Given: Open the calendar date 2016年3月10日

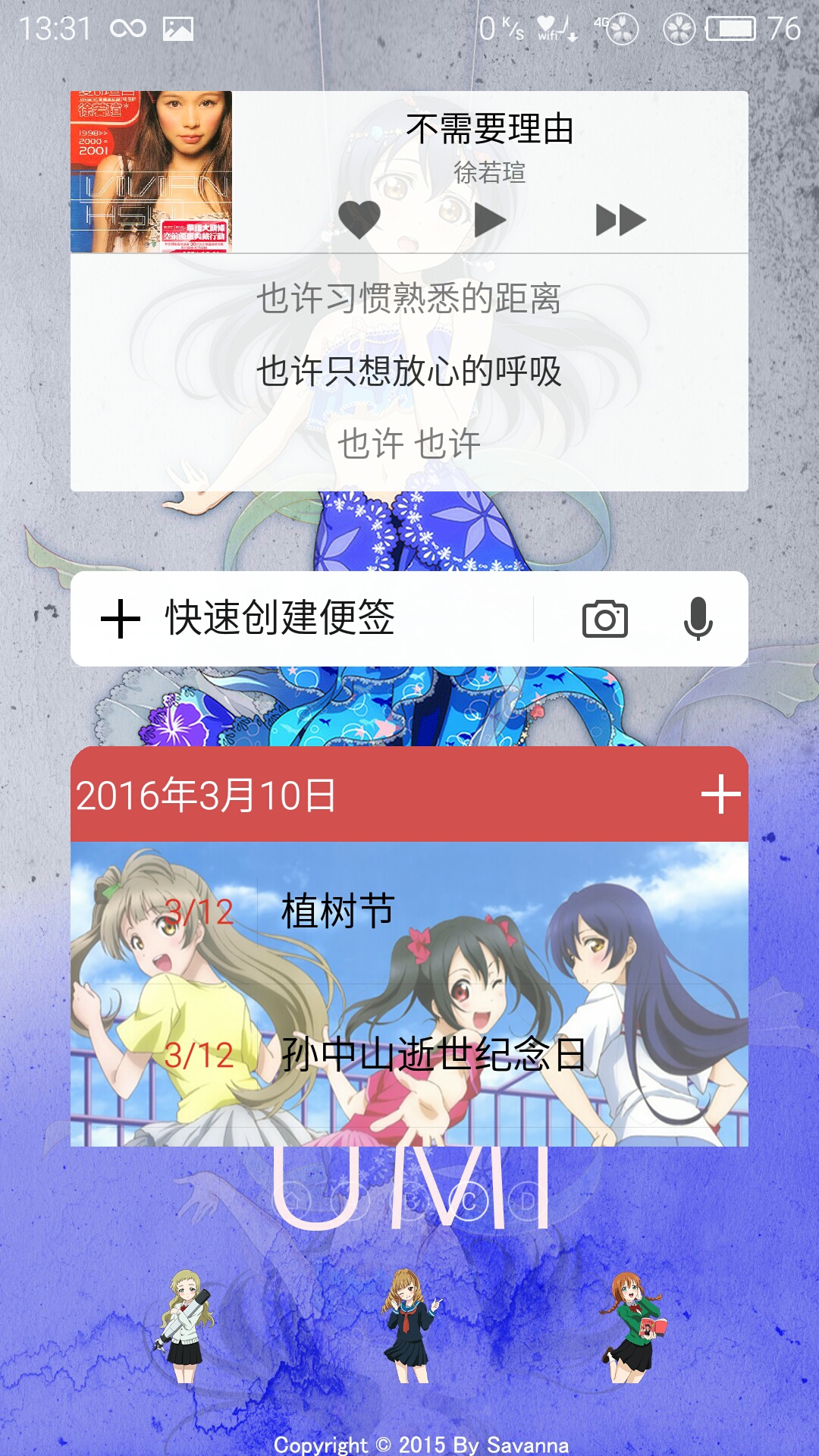Looking at the screenshot, I should point(206,795).
